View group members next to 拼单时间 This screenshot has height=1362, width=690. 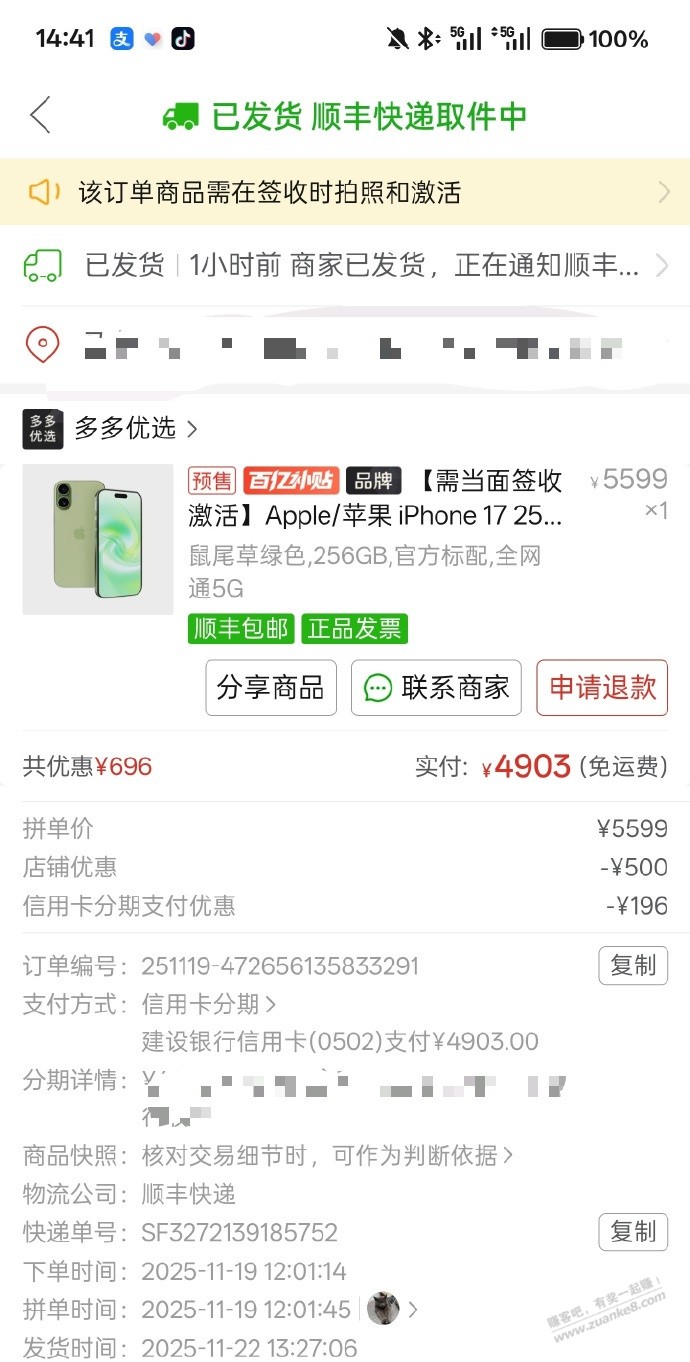[x=391, y=1309]
